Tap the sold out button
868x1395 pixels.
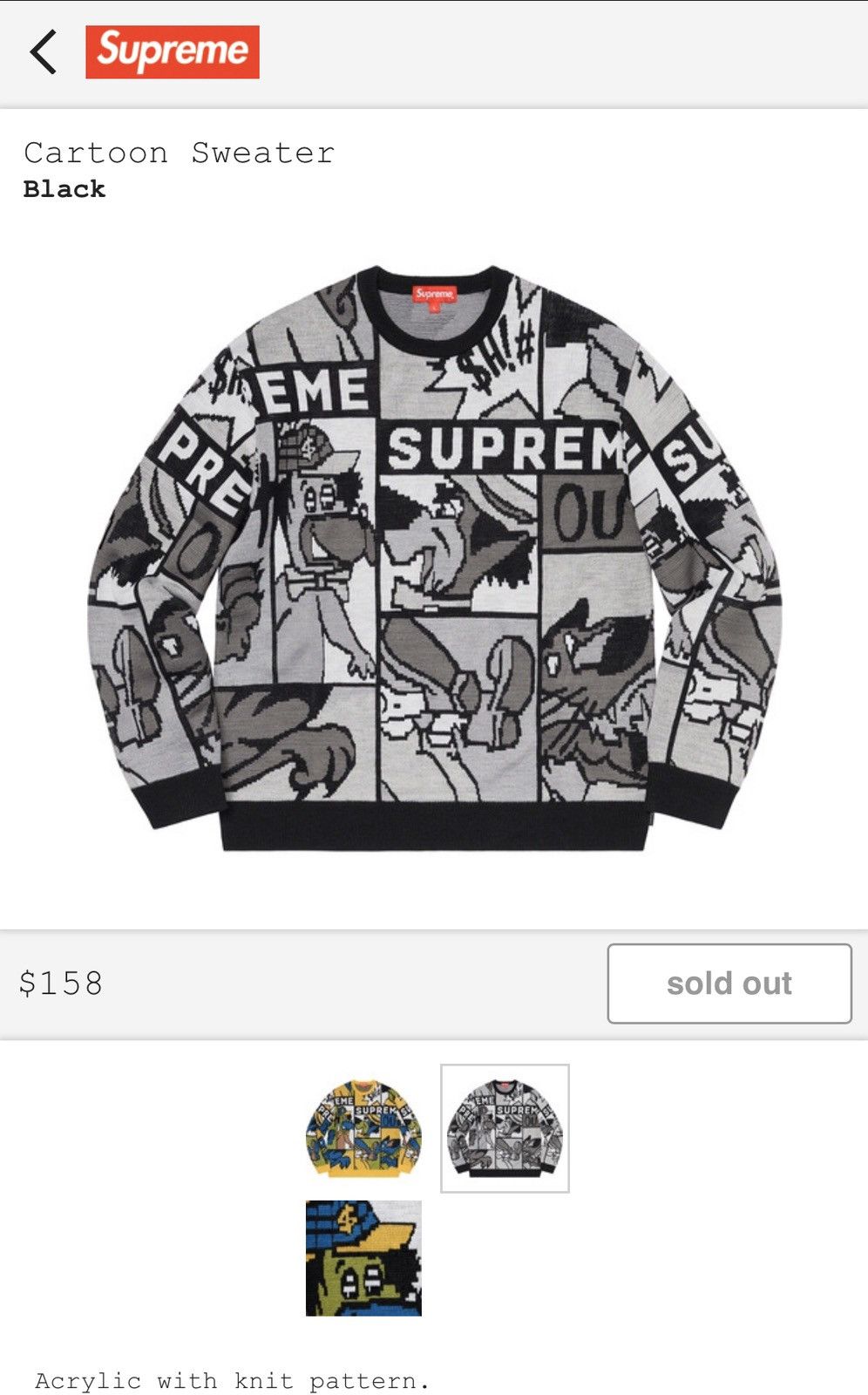[729, 983]
